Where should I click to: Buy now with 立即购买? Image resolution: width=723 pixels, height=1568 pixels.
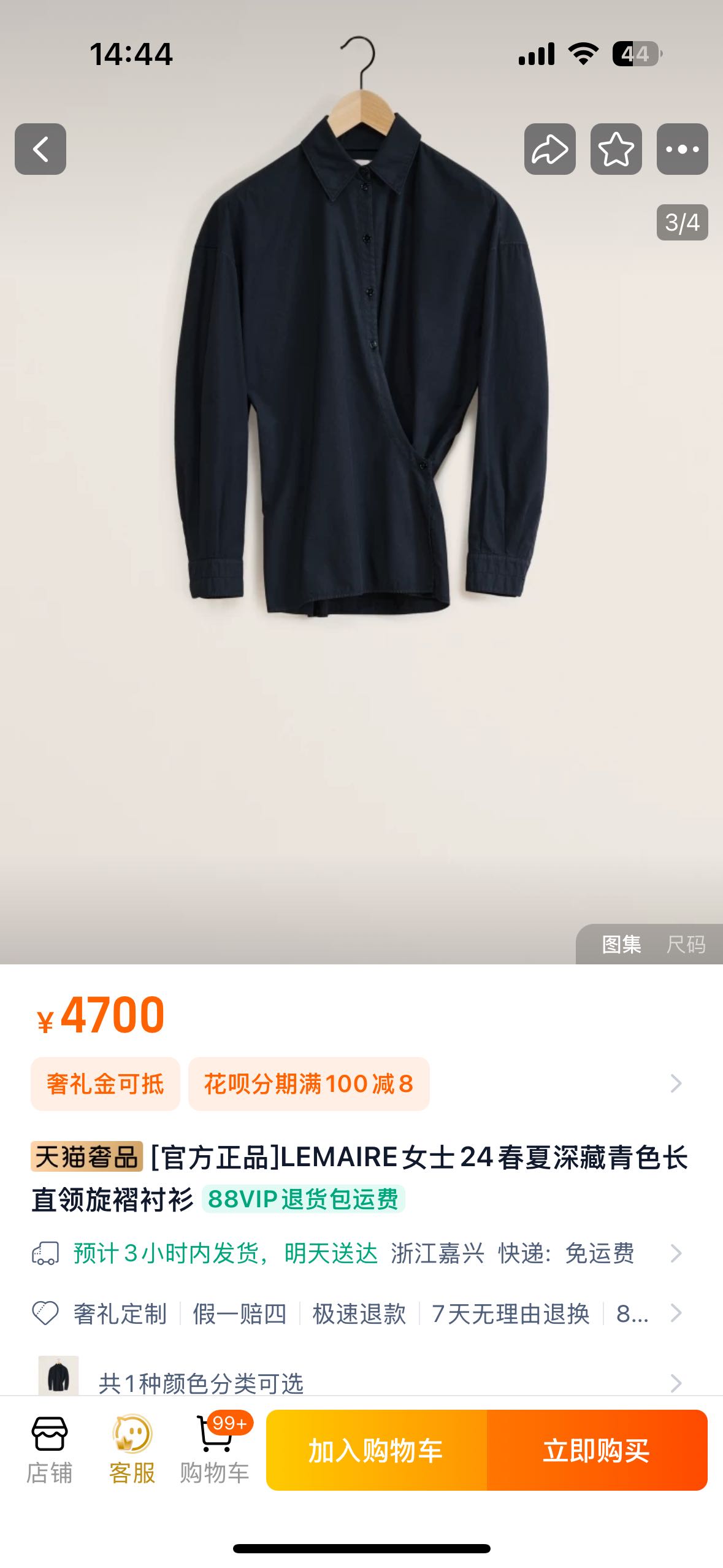pyautogui.click(x=597, y=1450)
